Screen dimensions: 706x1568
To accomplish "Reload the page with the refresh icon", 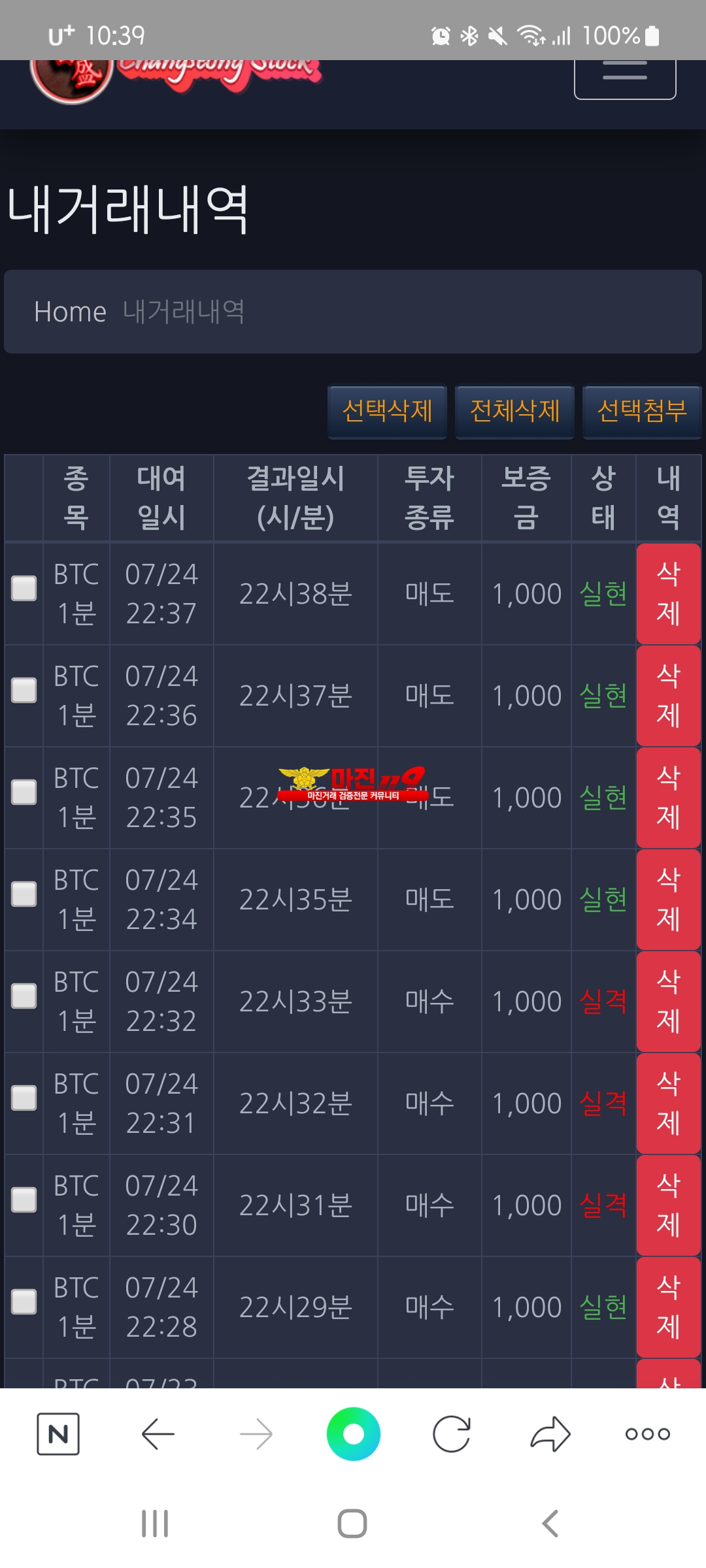I will 452,1434.
